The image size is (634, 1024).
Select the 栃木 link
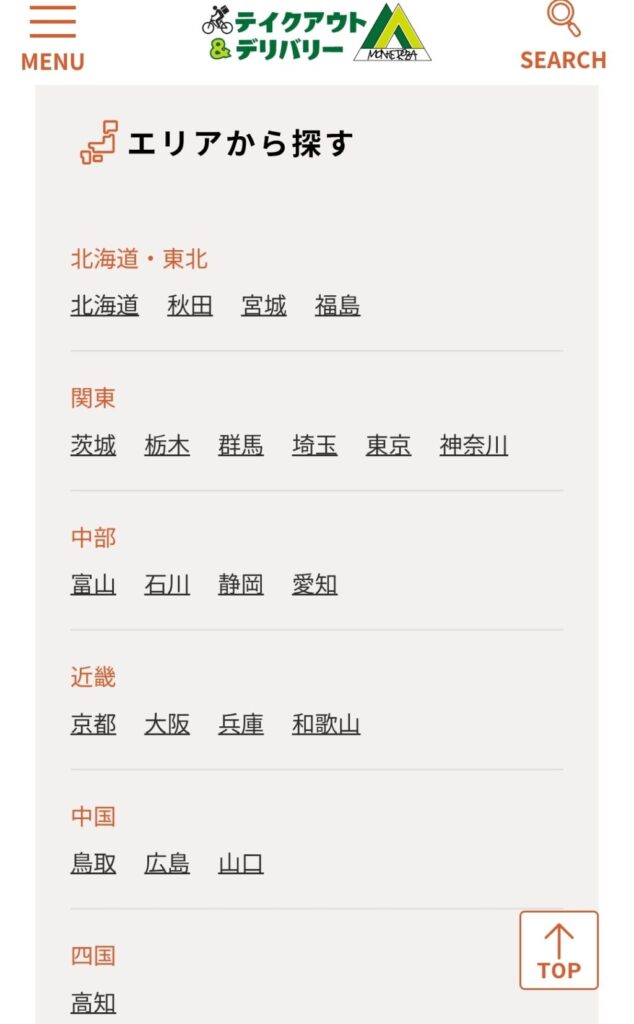coord(167,446)
